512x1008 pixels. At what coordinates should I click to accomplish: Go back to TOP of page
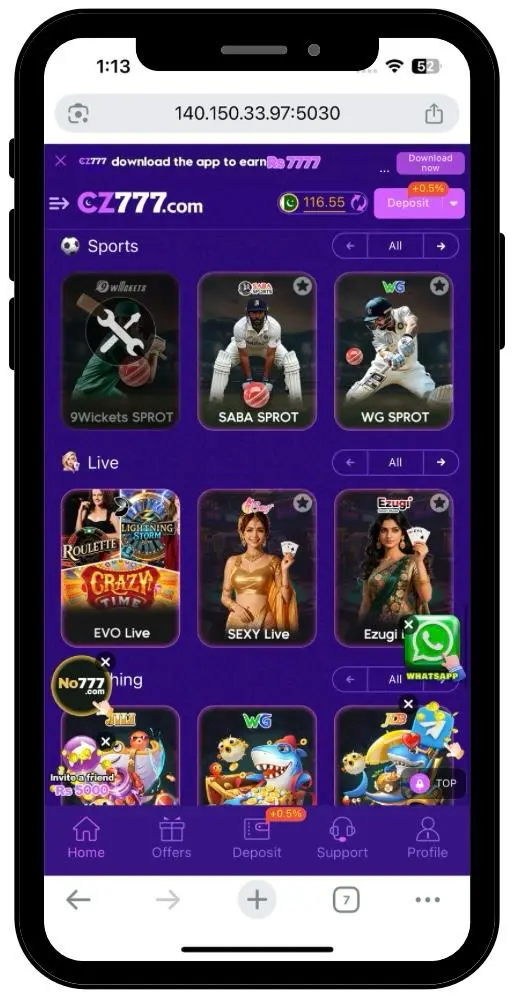tap(434, 783)
